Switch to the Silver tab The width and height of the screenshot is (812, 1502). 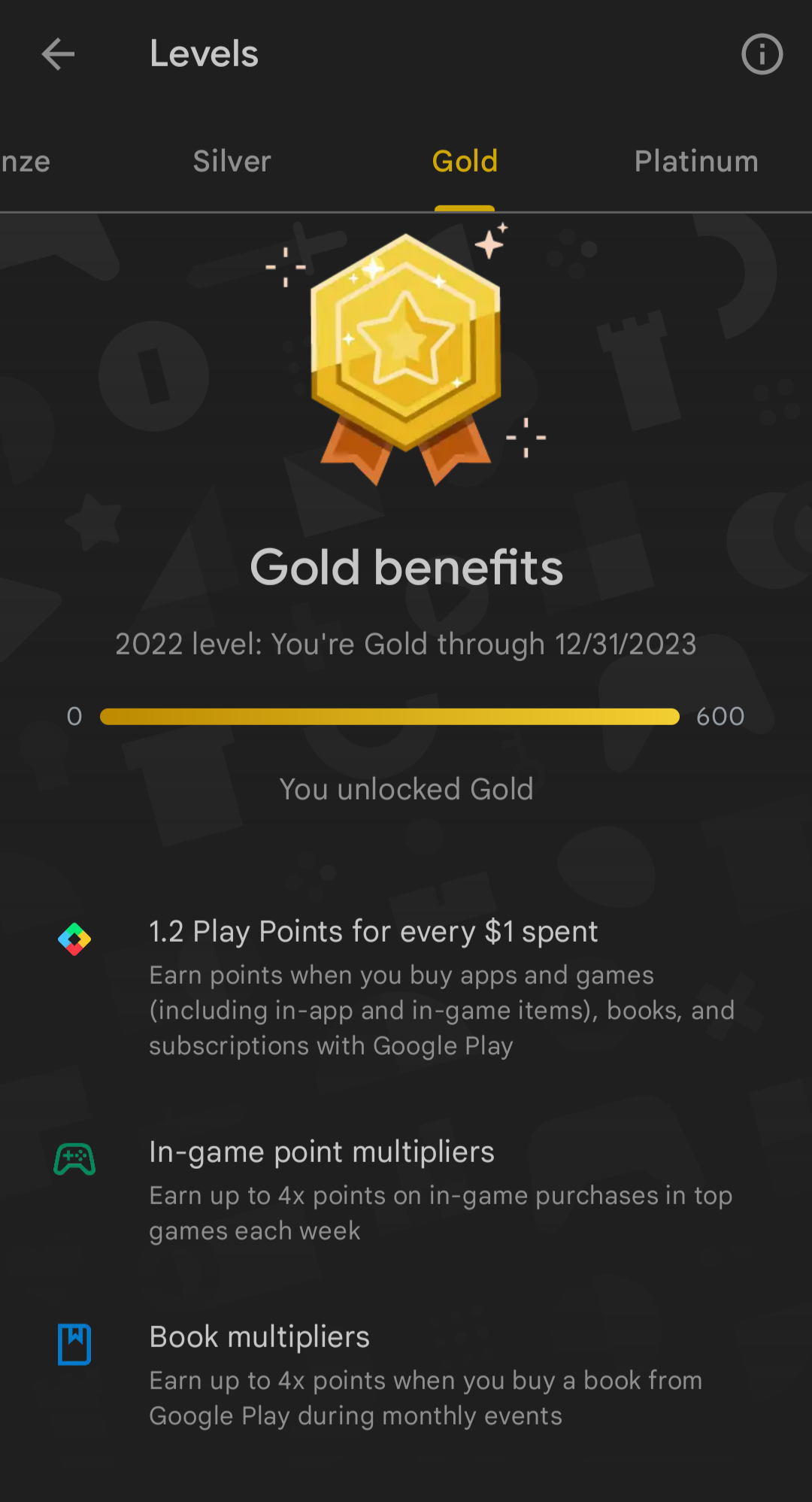coord(232,162)
